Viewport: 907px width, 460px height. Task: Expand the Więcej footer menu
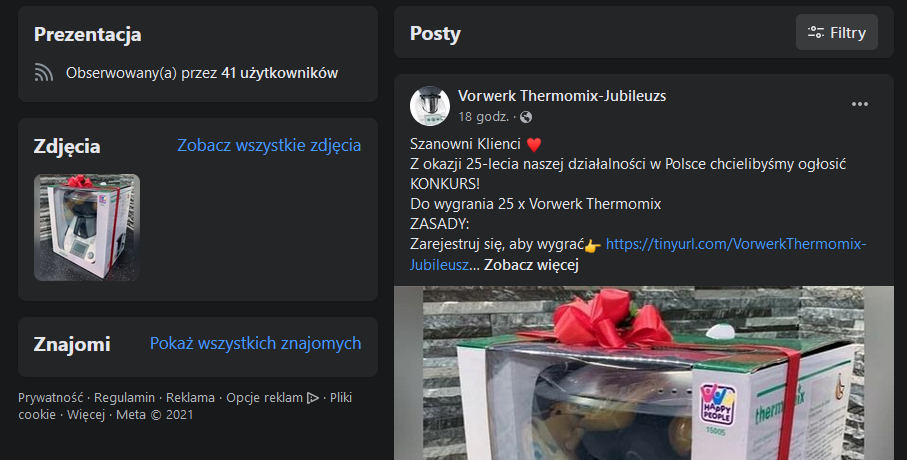(85, 414)
